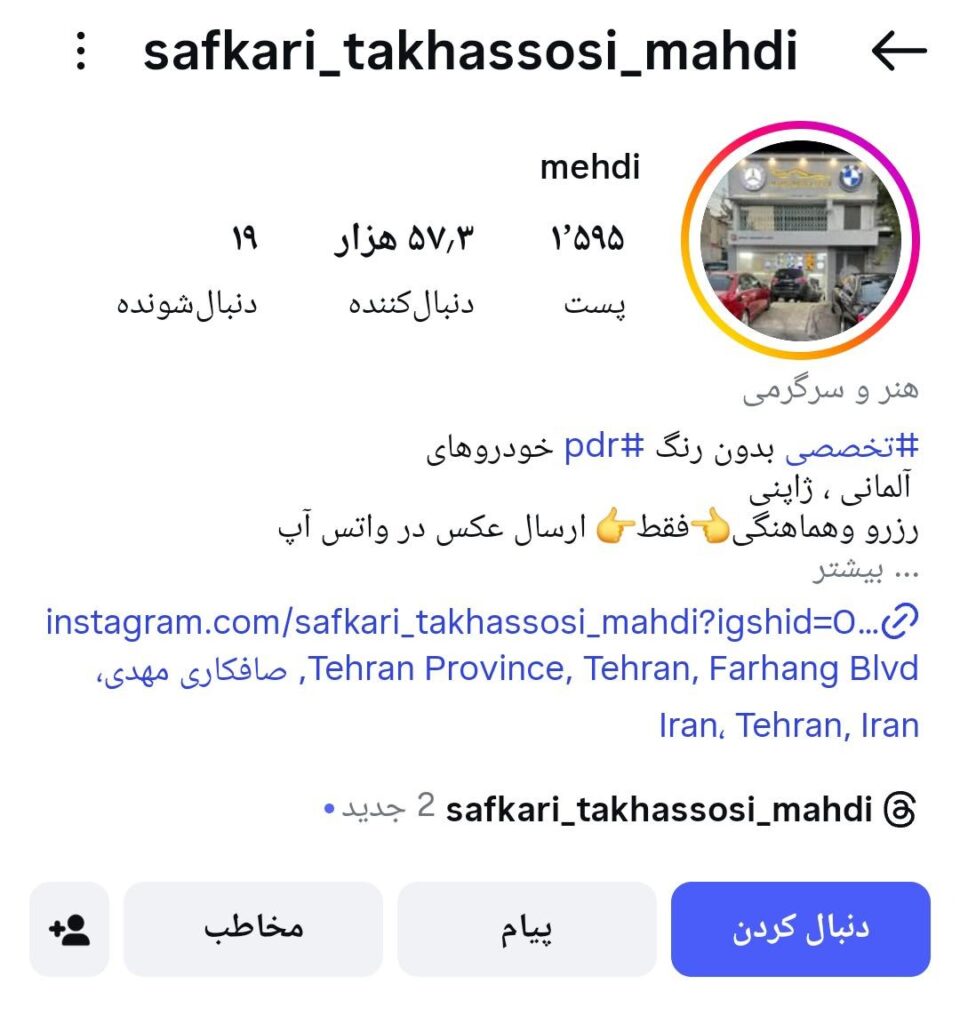Tap the مخاطب contact button
This screenshot has width=960, height=1024.
tap(253, 929)
